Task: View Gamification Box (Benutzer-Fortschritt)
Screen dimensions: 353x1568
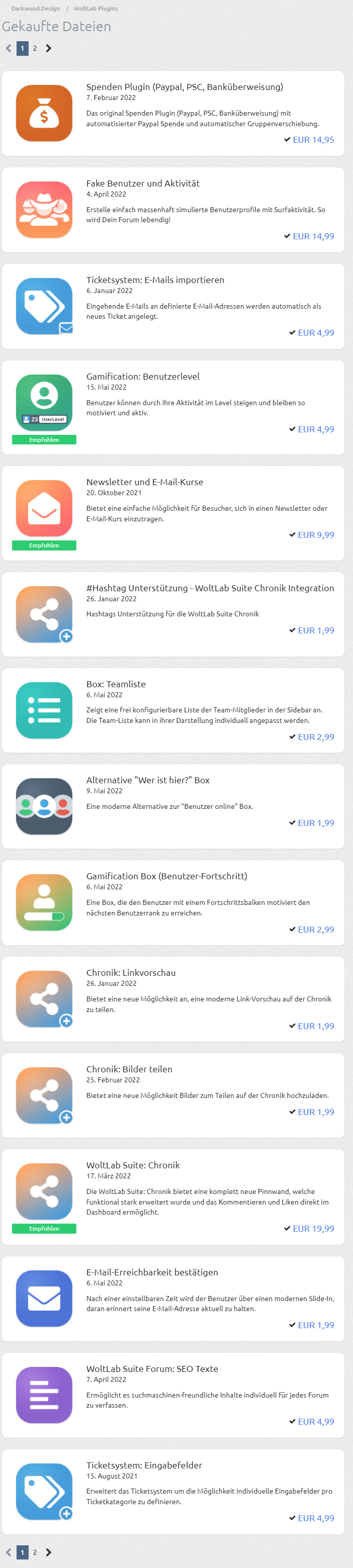Action: (167, 877)
